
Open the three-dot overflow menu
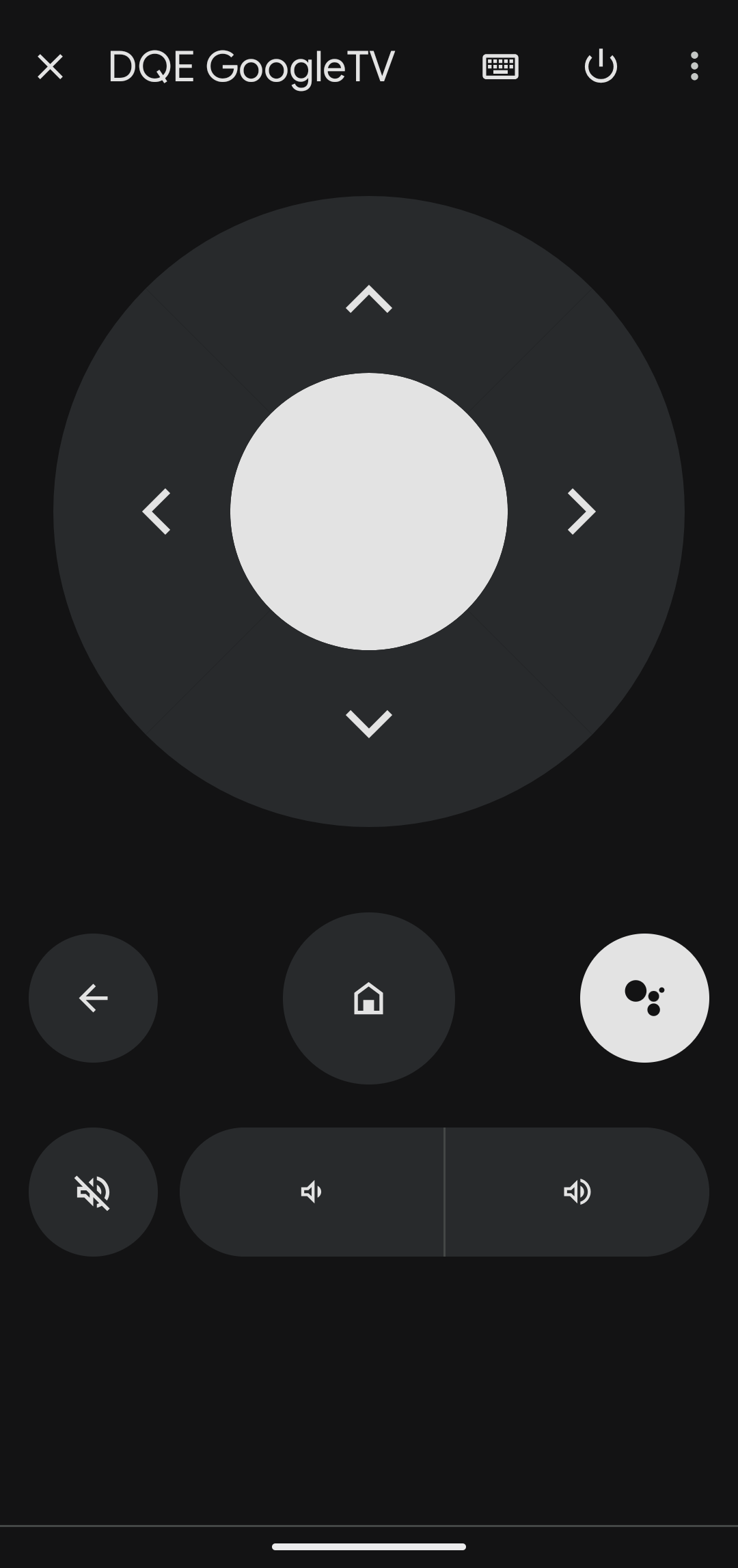pyautogui.click(x=694, y=66)
